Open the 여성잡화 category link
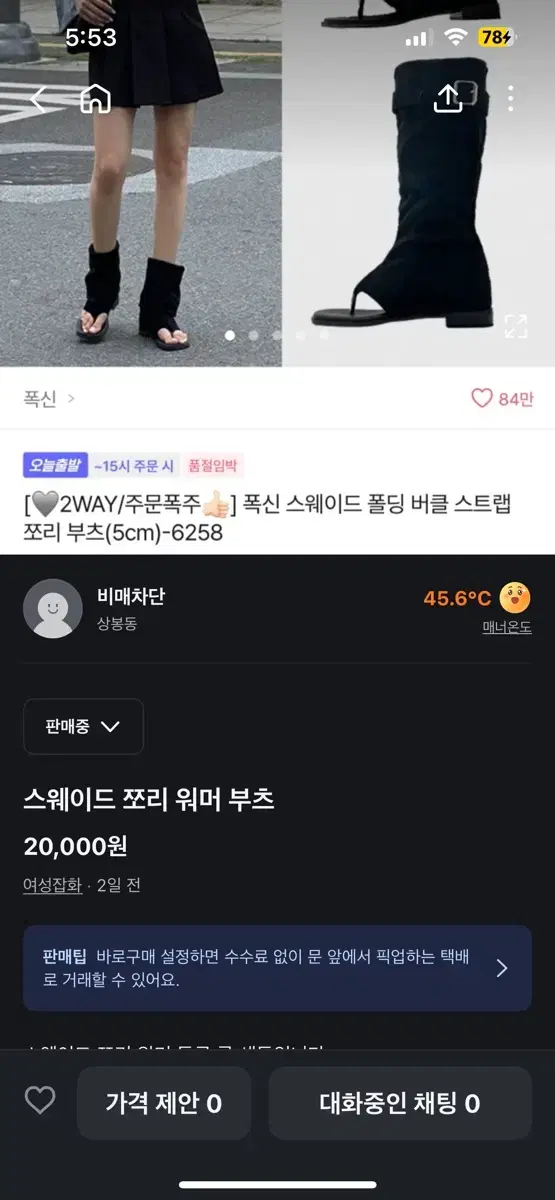 coord(53,885)
